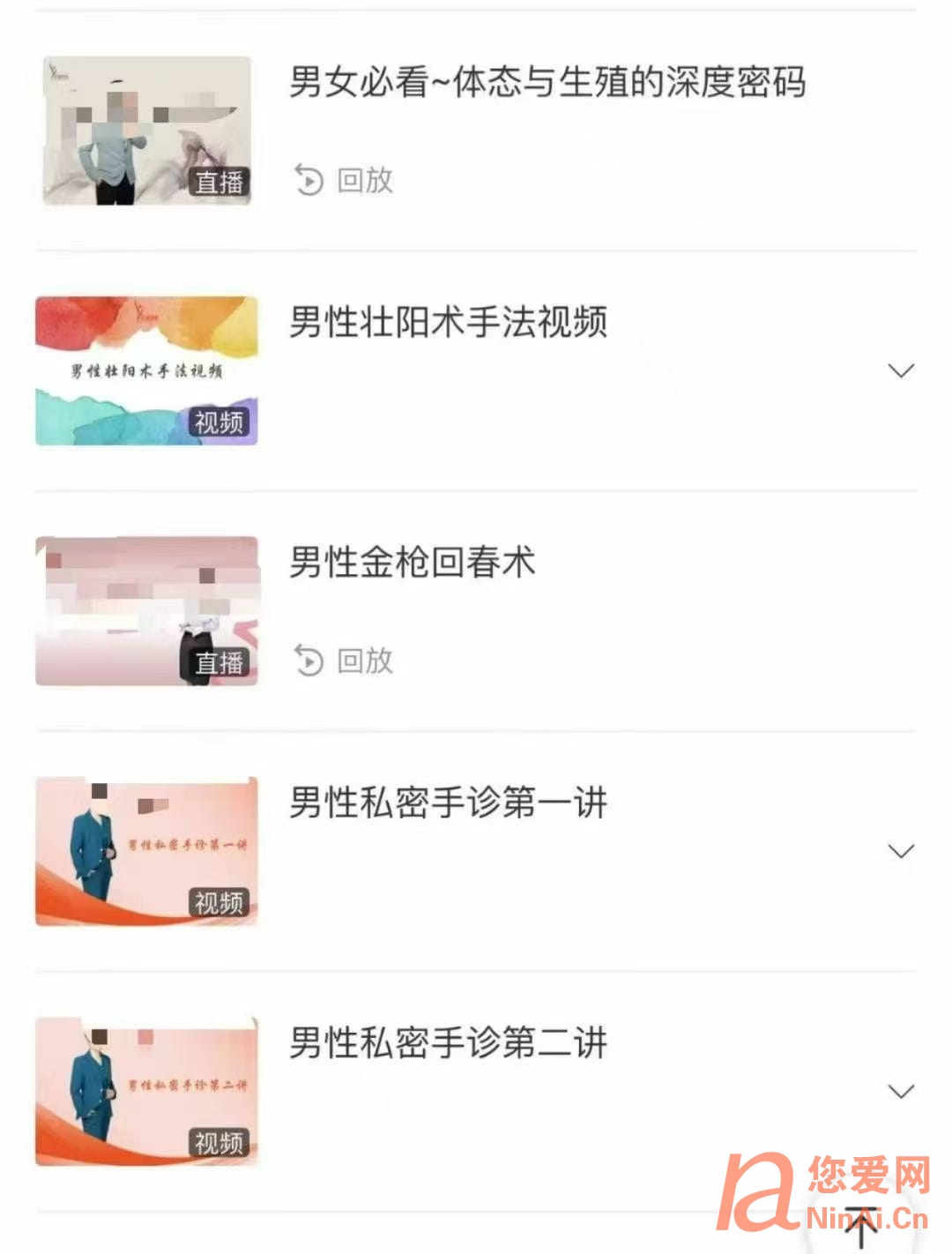Open the 男女必看~体态与生殖的深度密码 live course
Image resolution: width=952 pixels, height=1254 pixels.
[547, 83]
